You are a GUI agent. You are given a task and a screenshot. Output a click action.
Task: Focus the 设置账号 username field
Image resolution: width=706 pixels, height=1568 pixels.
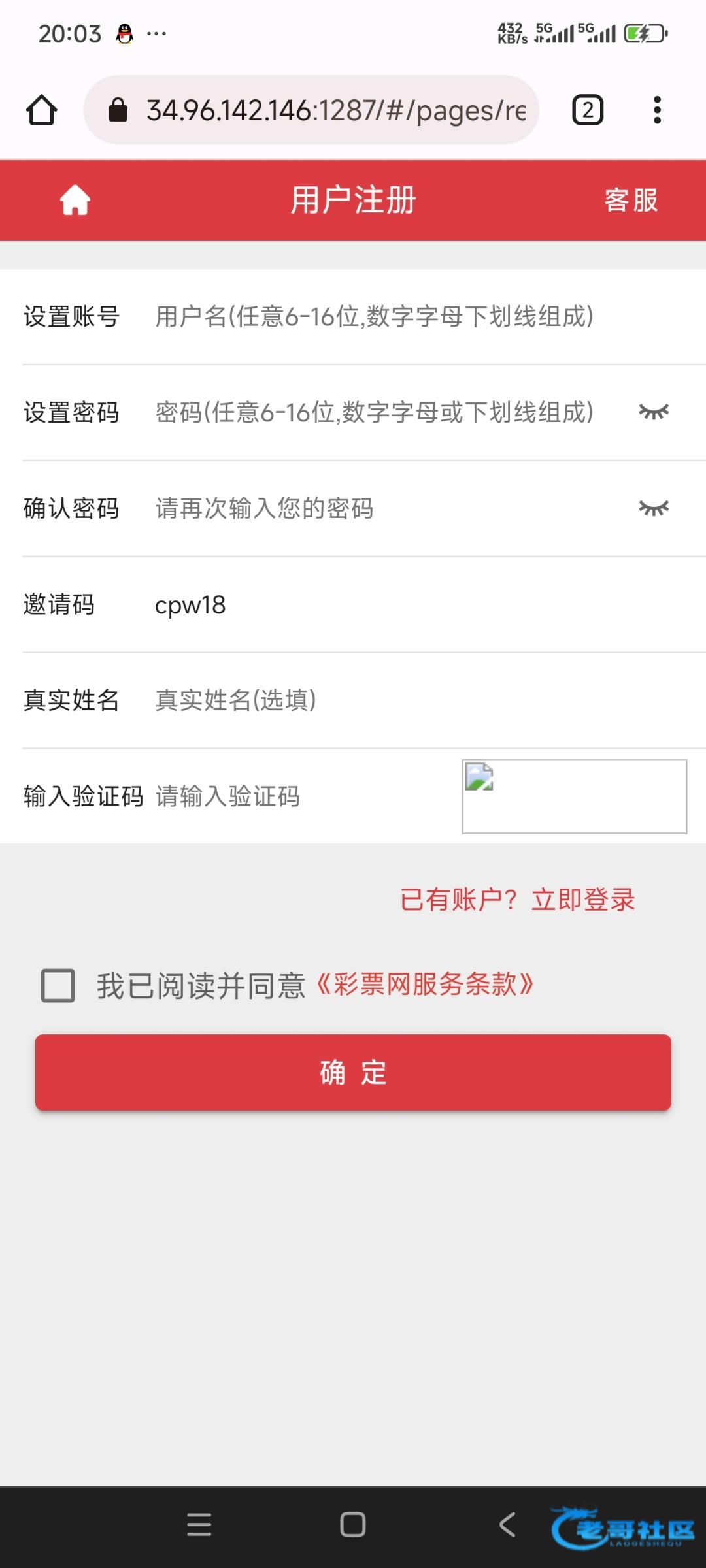[418, 317]
